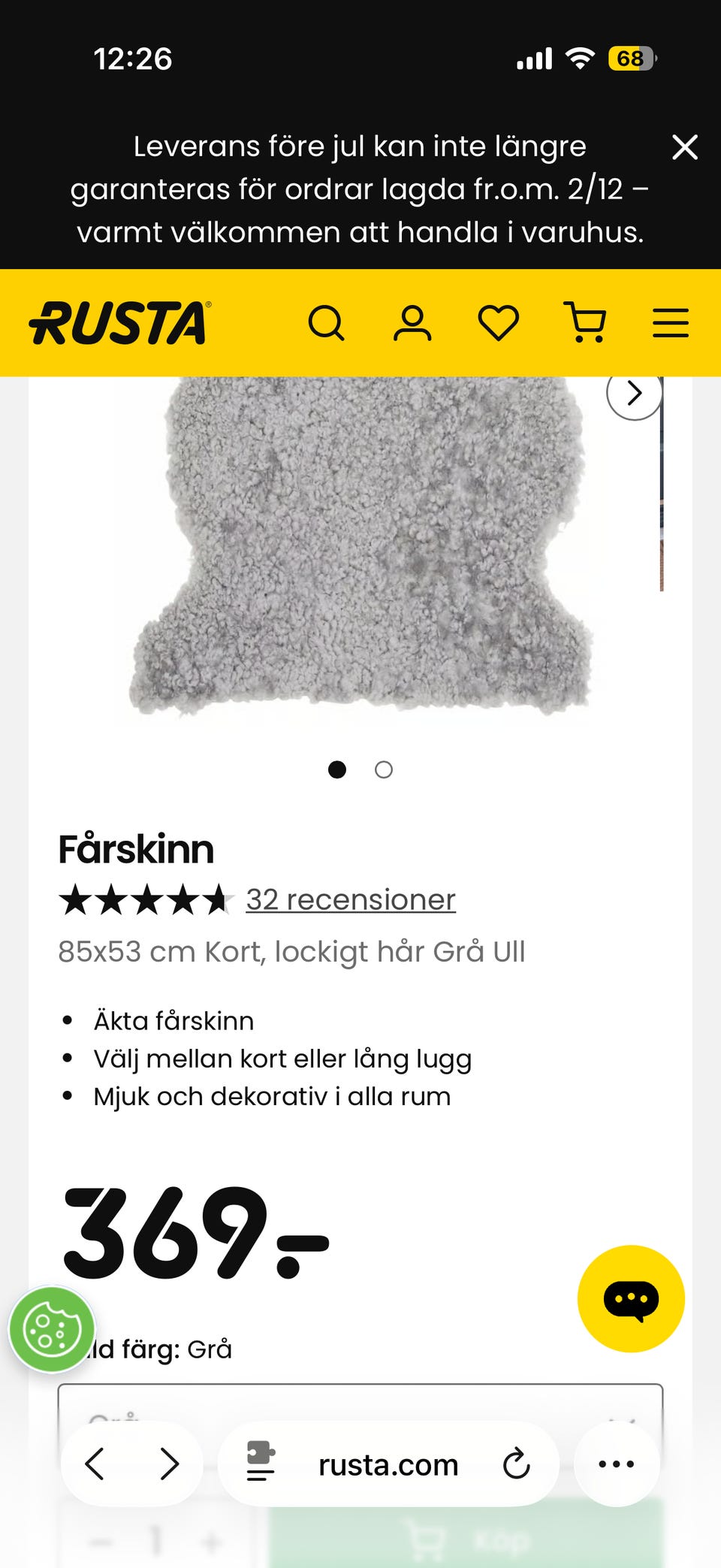Go back using browser back arrow
Viewport: 721px width, 1568px height.
click(95, 1464)
